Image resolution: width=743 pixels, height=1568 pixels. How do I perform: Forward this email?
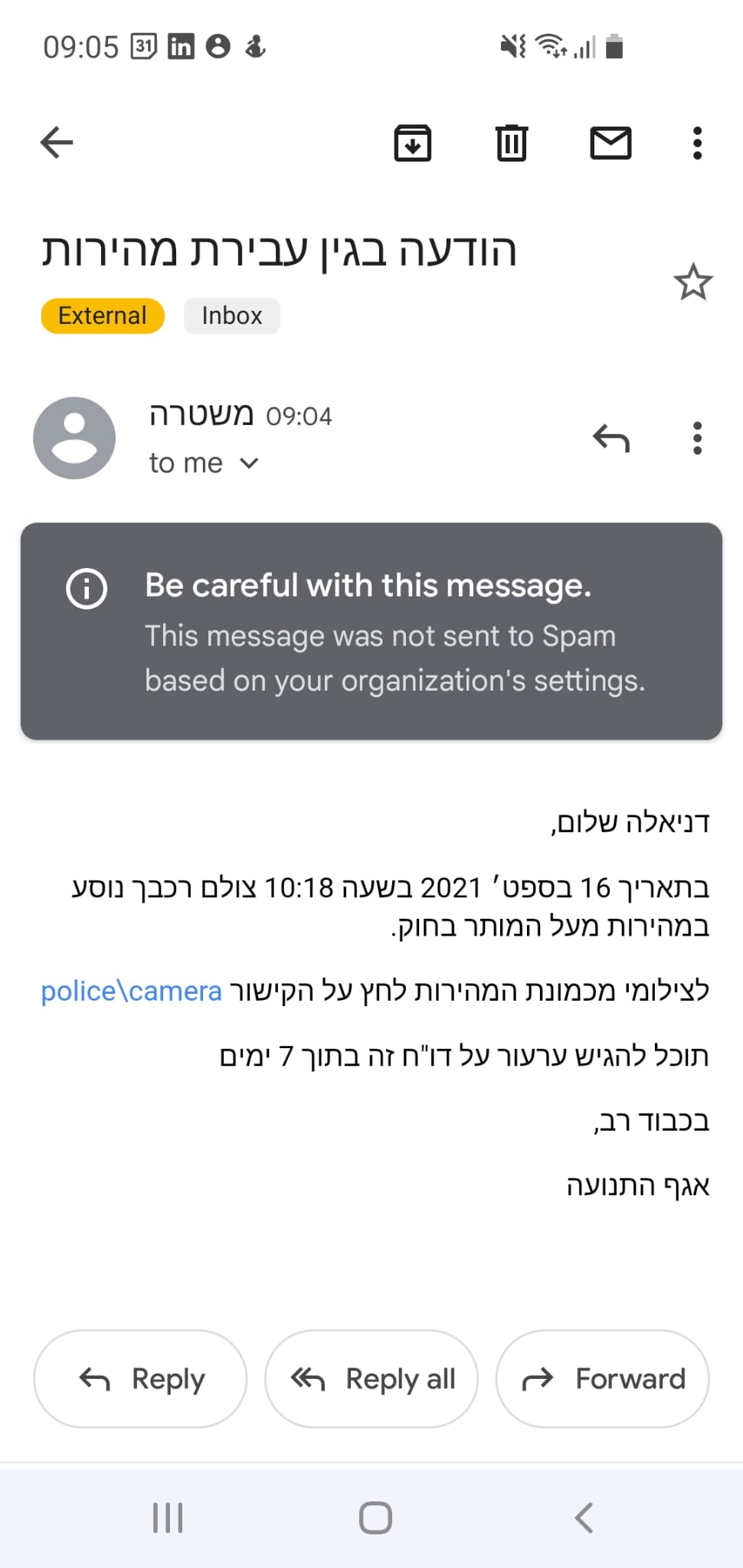pos(603,1379)
